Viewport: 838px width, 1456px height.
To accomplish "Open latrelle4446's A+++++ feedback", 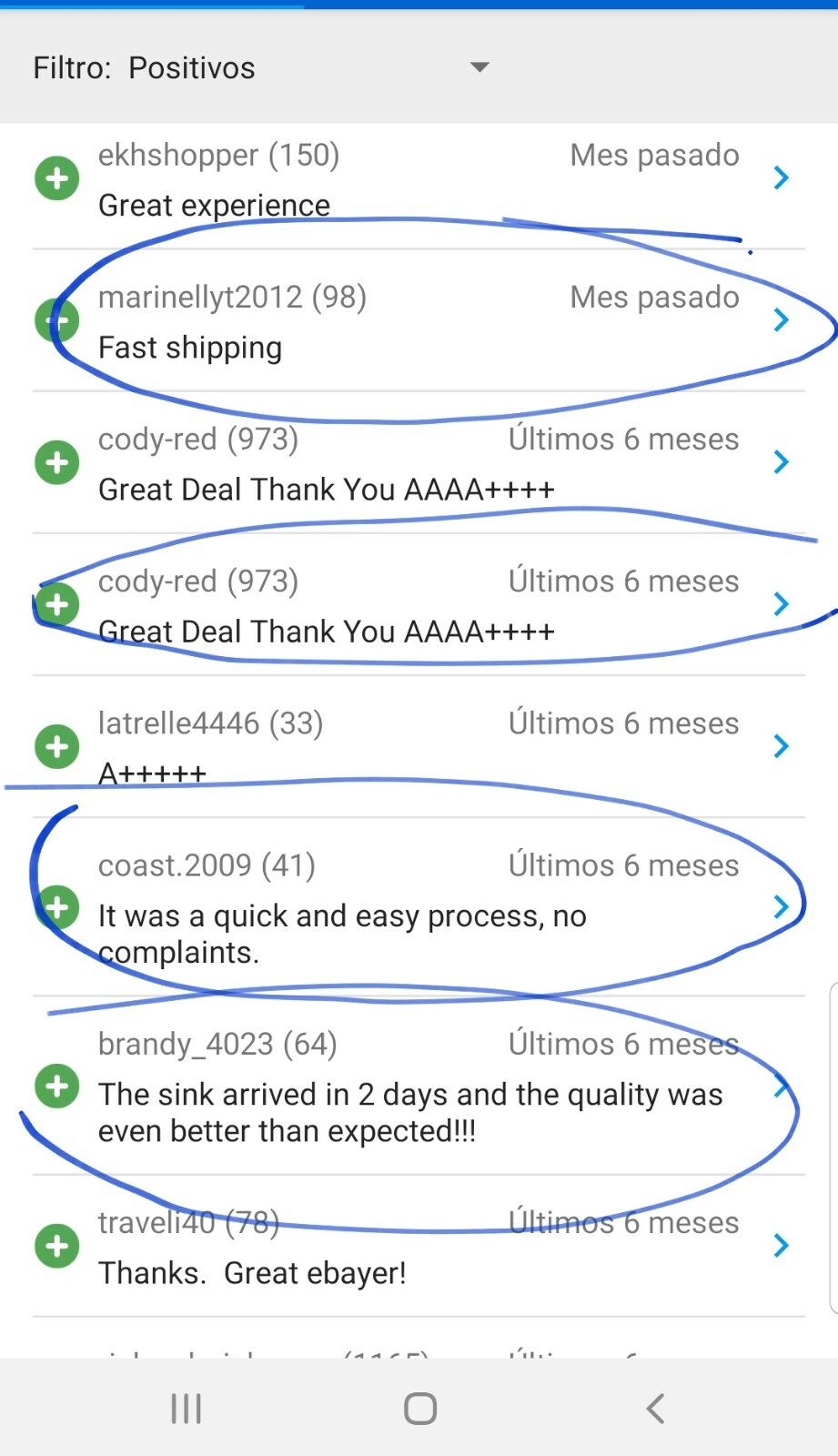I will coord(419,747).
